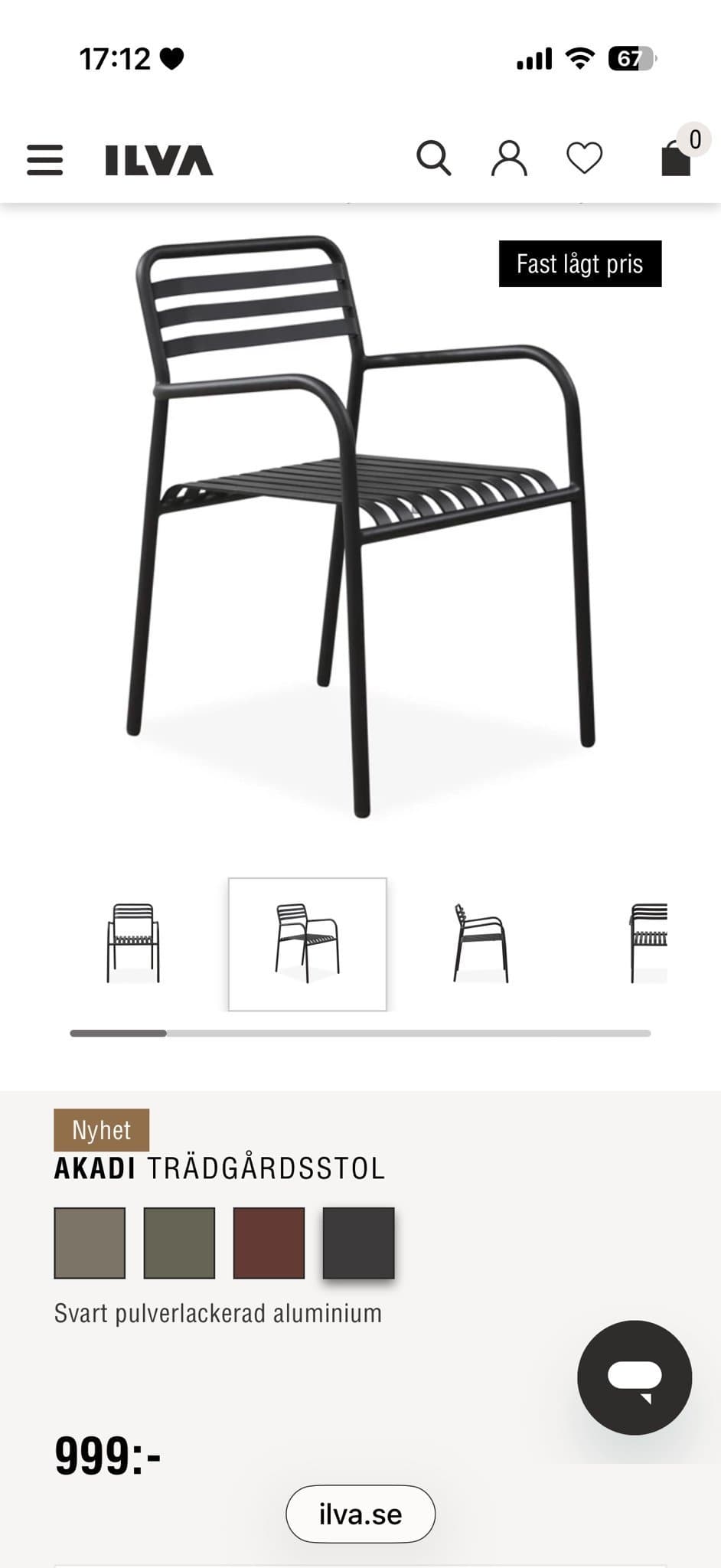Select the first front-view chair thumbnail

pos(133,943)
